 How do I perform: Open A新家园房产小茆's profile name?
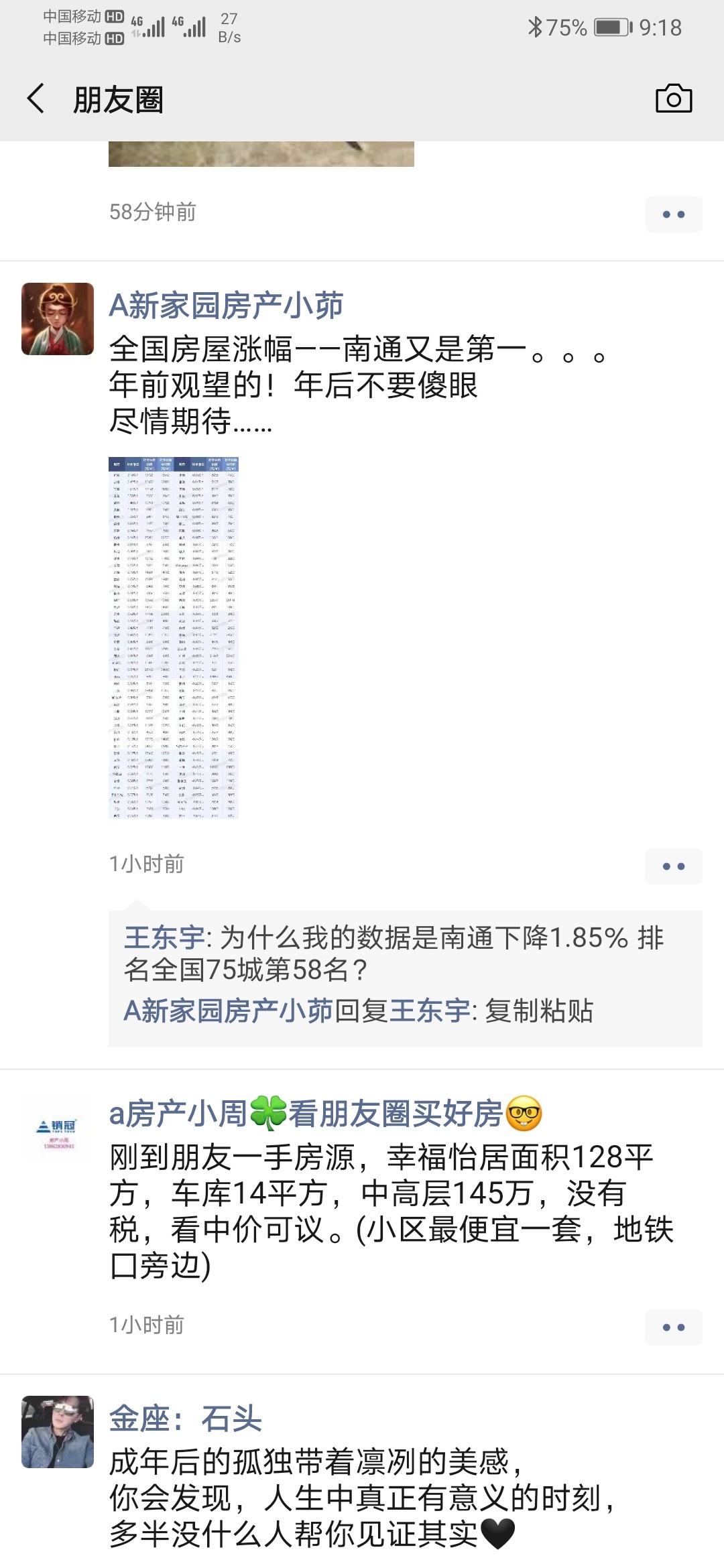[226, 306]
